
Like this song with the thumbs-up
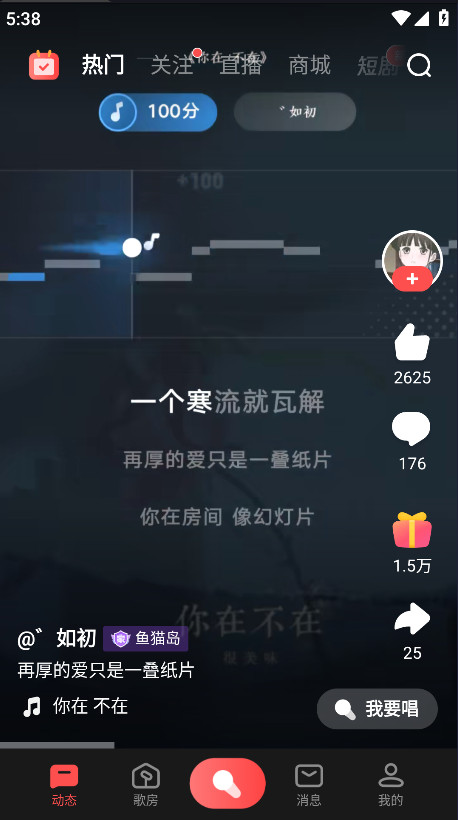tap(413, 343)
